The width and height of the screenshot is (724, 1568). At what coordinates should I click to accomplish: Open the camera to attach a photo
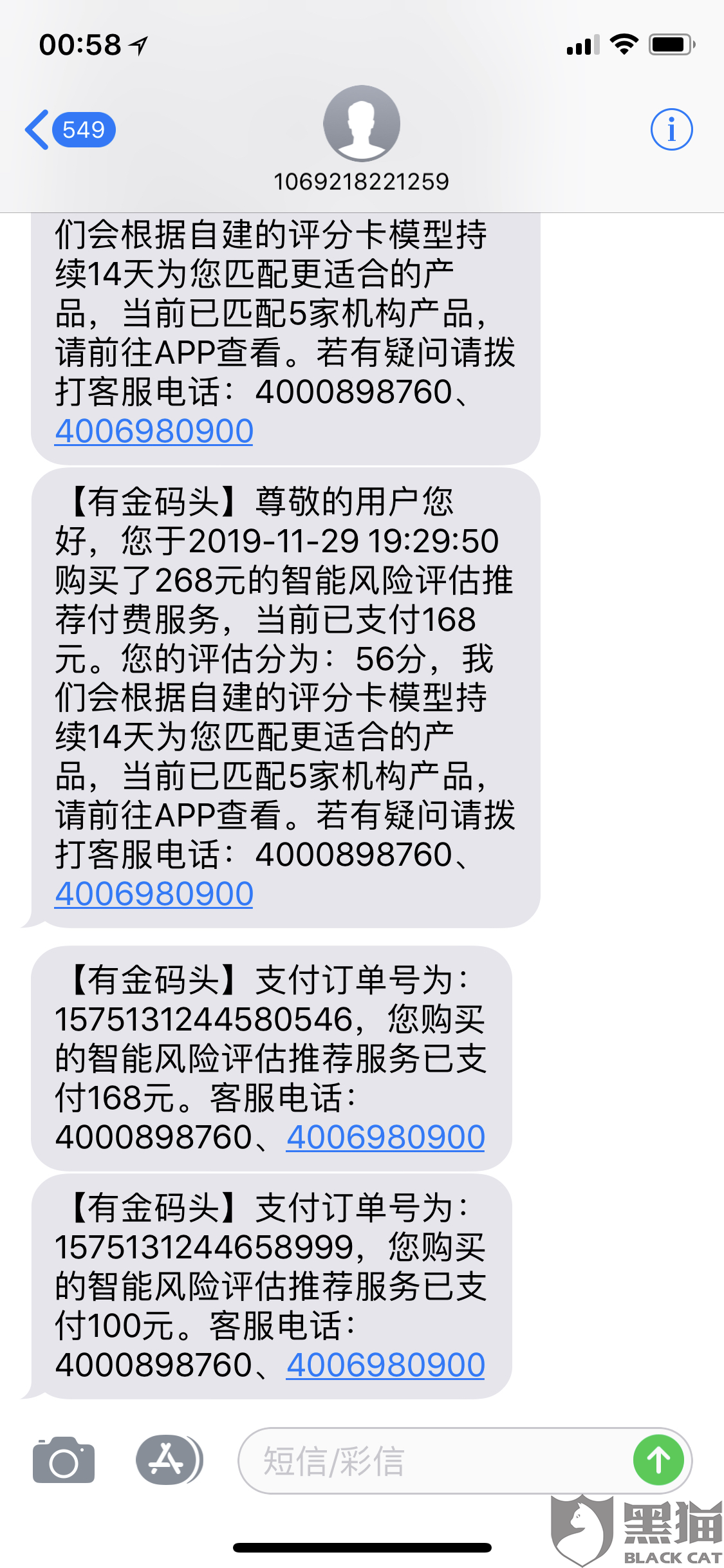[64, 1460]
